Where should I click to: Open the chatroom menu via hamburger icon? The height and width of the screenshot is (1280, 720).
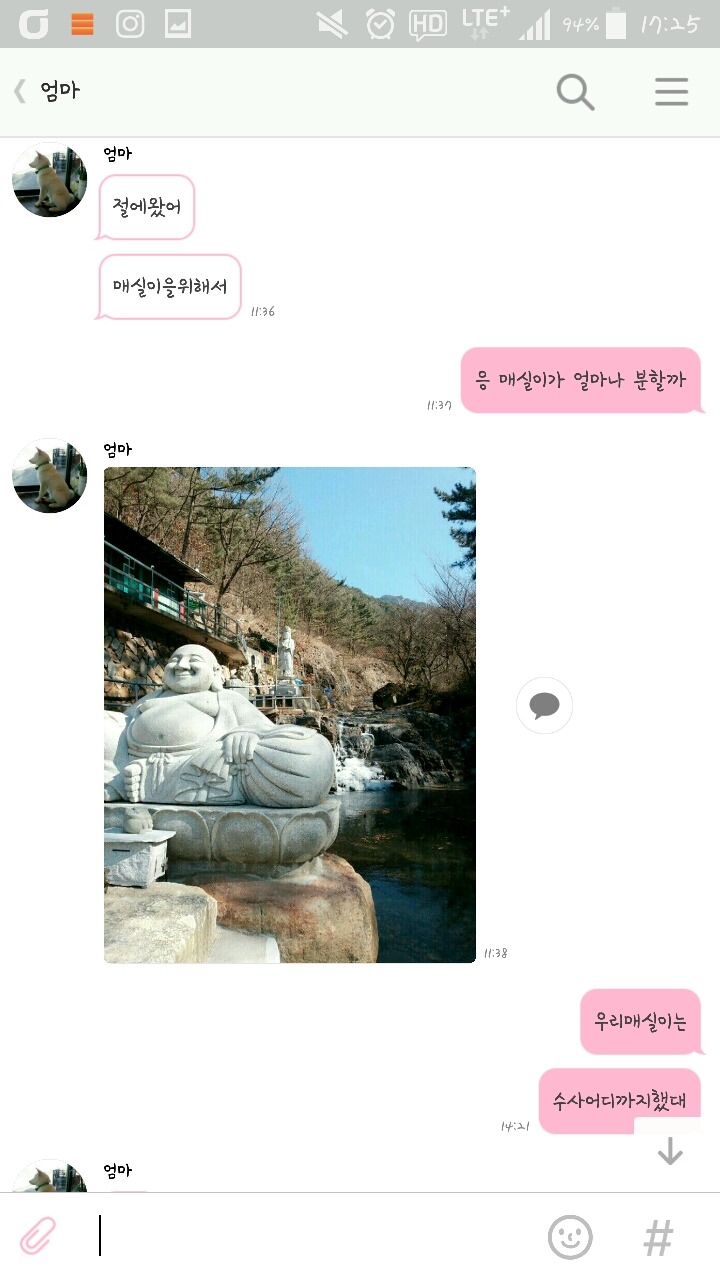coord(671,91)
